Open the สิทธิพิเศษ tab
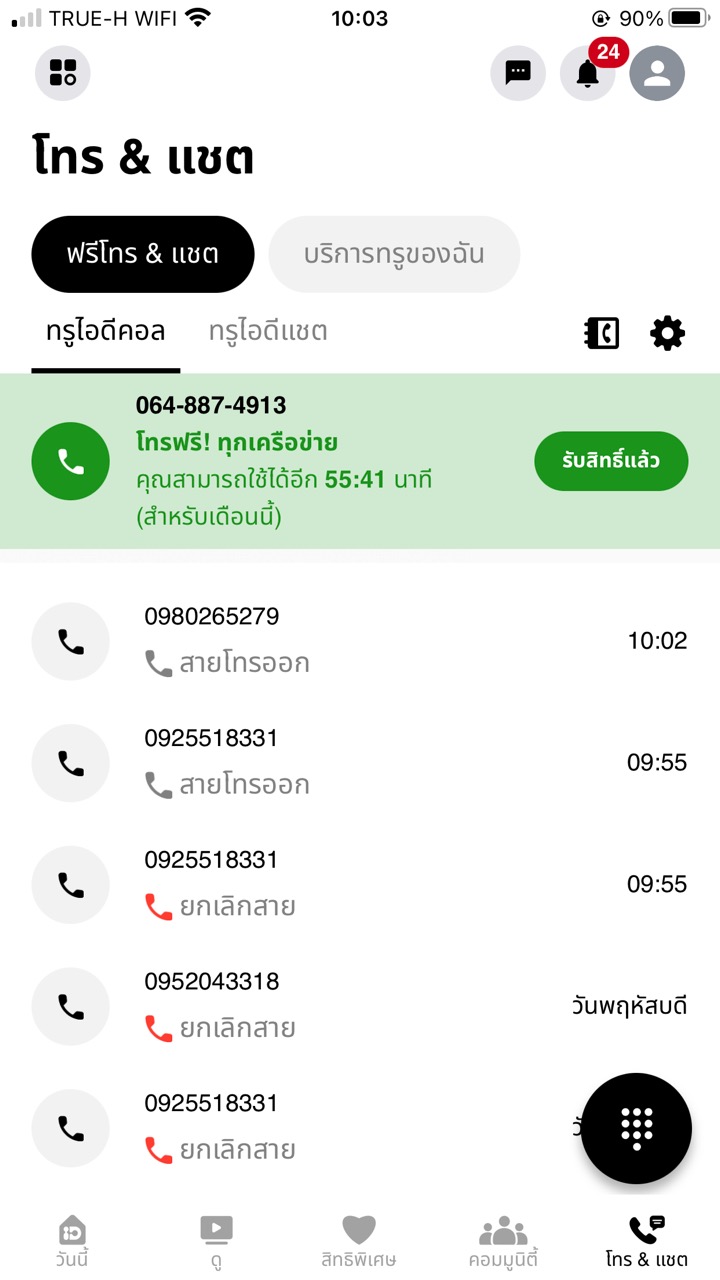The width and height of the screenshot is (720, 1280). 359,1241
